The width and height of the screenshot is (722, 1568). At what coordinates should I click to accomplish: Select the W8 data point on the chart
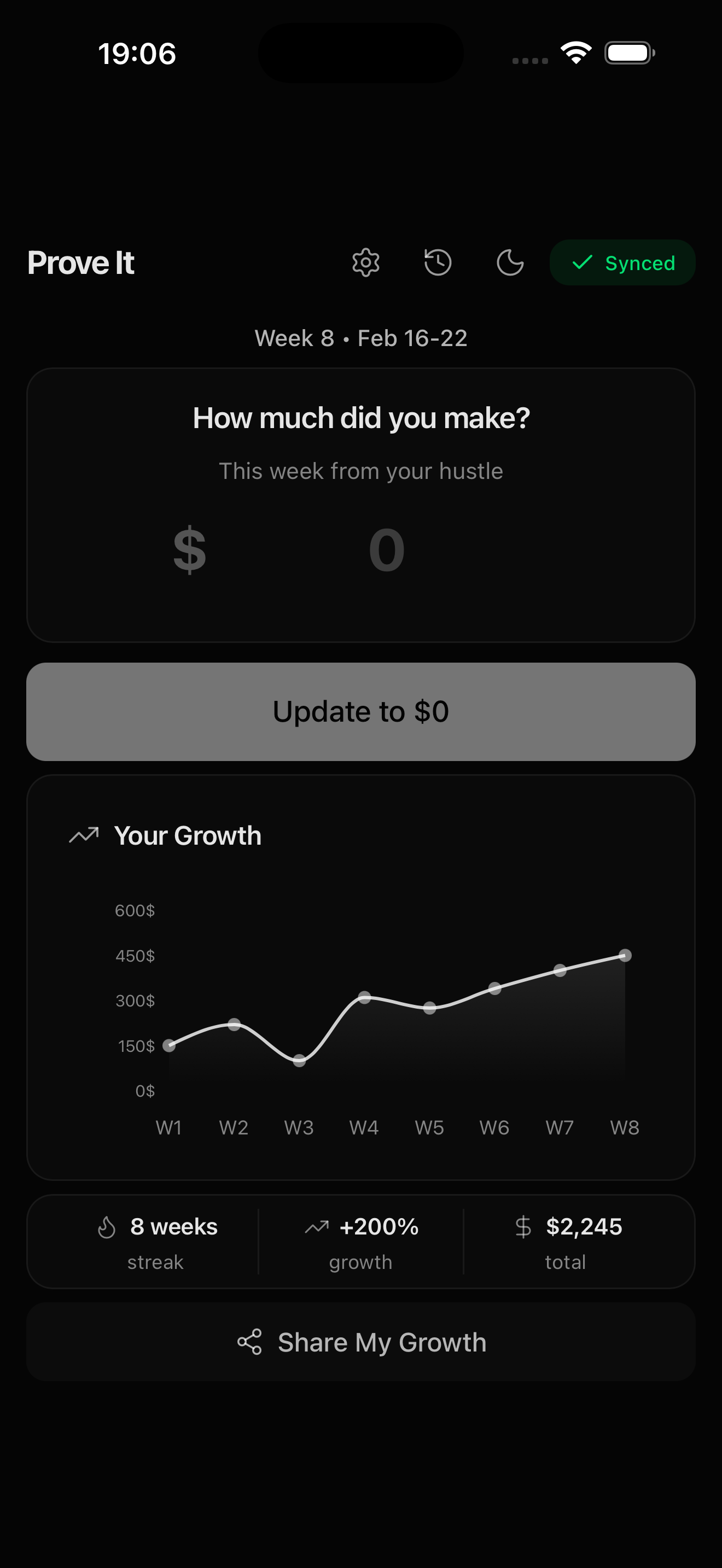[625, 956]
